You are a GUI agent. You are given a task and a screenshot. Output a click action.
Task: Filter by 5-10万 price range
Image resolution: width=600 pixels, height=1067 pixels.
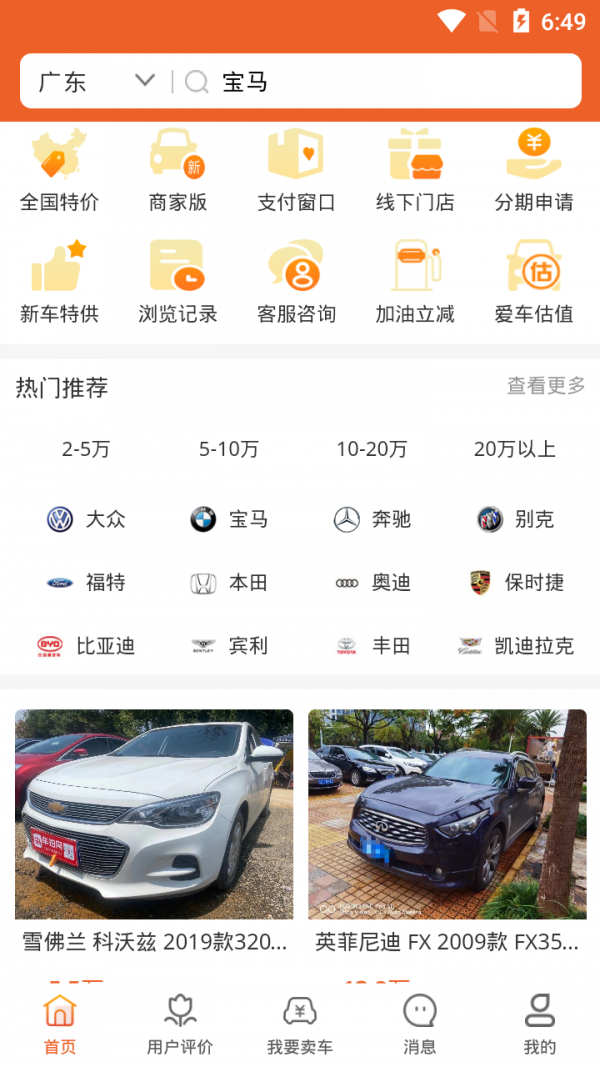pos(229,450)
